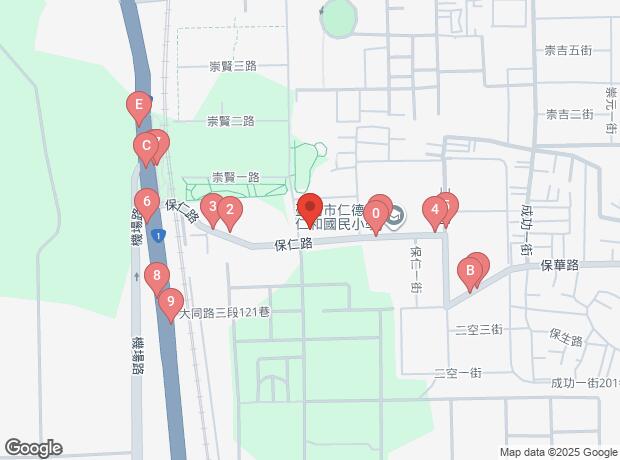Open marker B near 保華路
This screenshot has width=620, height=460.
[x=469, y=270]
